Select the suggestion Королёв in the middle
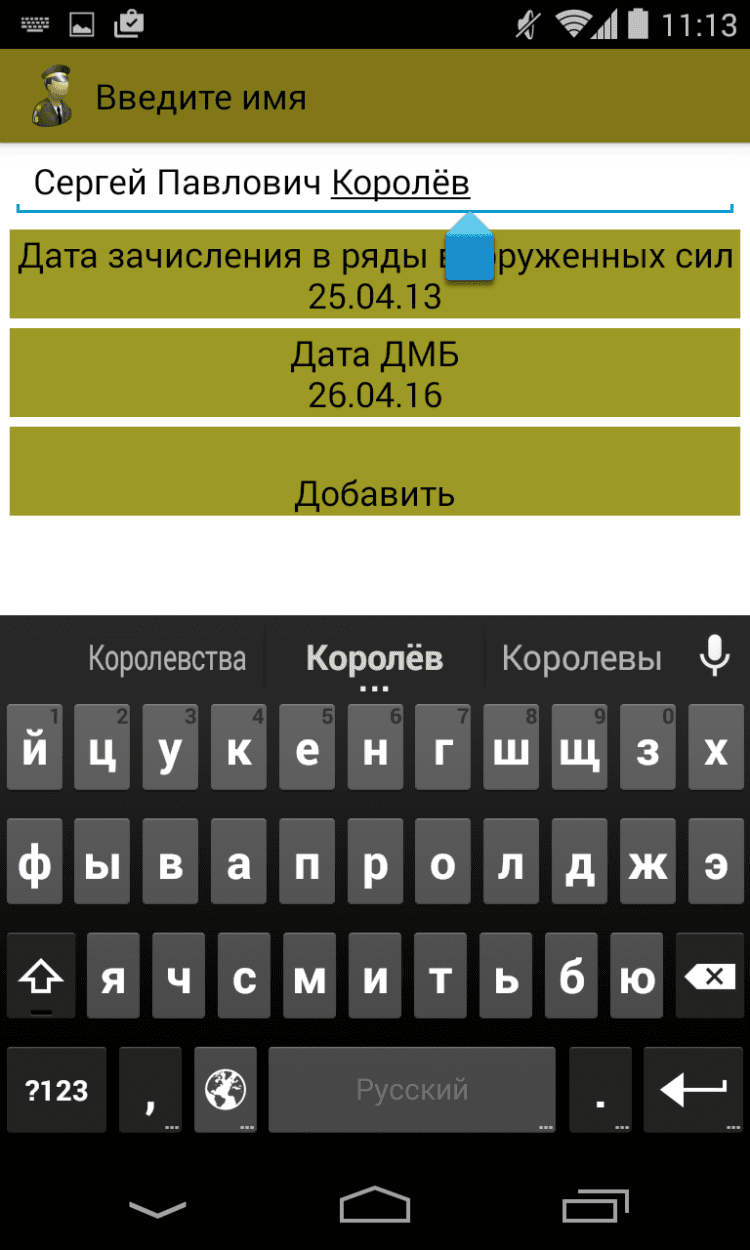Viewport: 750px width, 1250px height. tap(374, 659)
